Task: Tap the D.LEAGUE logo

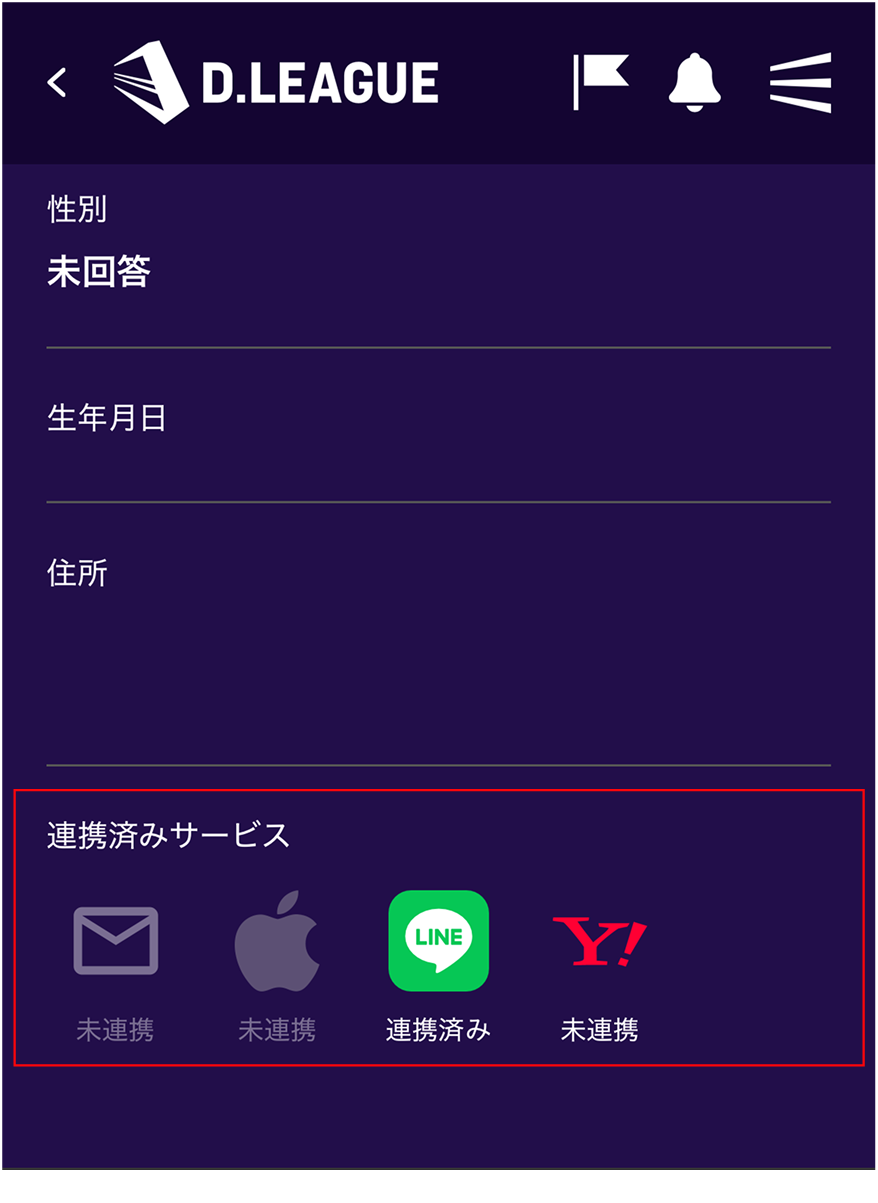Action: click(x=276, y=82)
